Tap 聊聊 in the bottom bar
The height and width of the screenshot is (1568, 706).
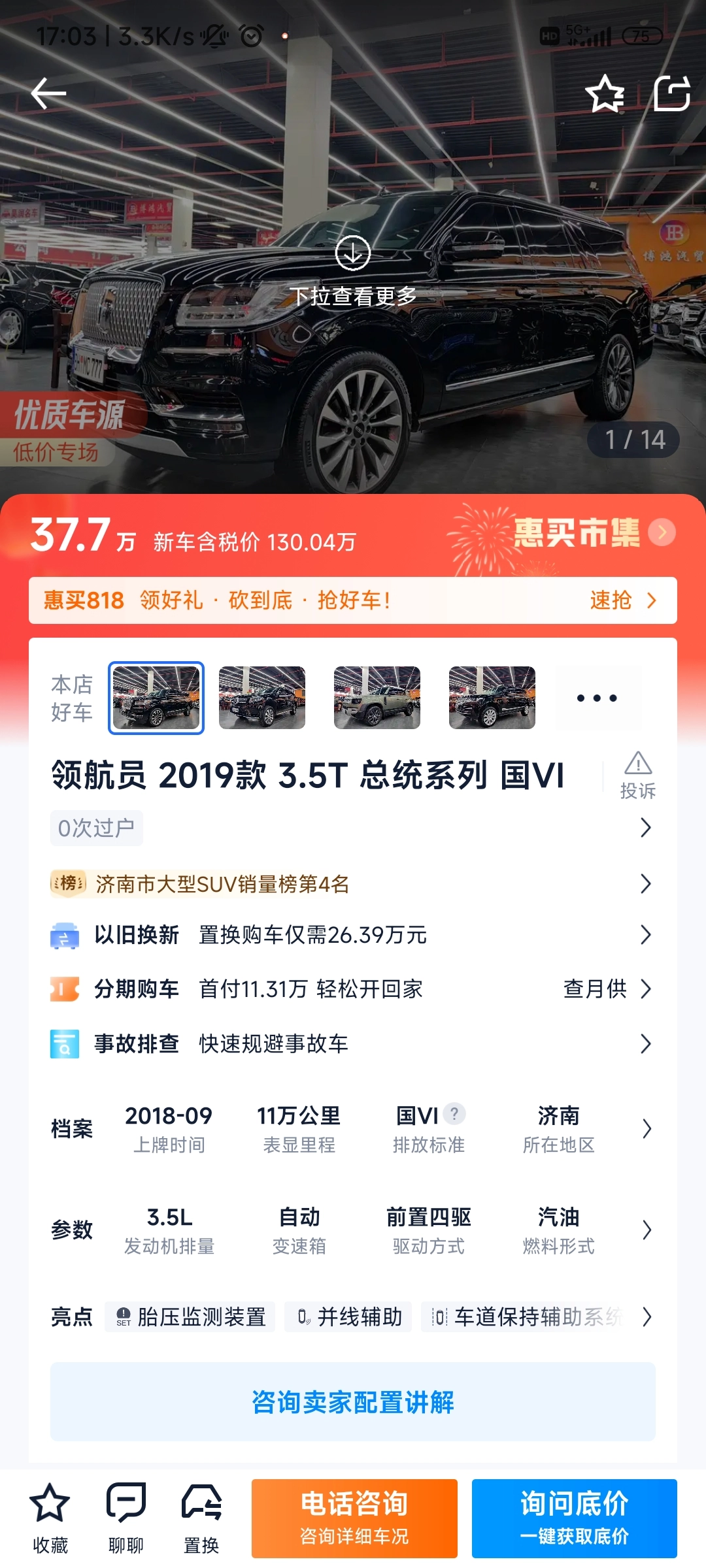click(126, 1518)
